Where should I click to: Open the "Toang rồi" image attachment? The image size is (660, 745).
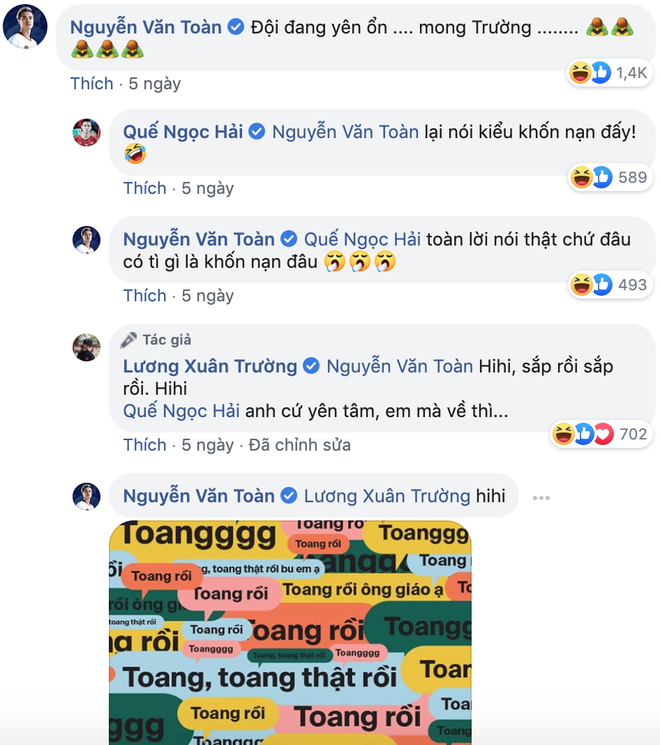pyautogui.click(x=290, y=632)
